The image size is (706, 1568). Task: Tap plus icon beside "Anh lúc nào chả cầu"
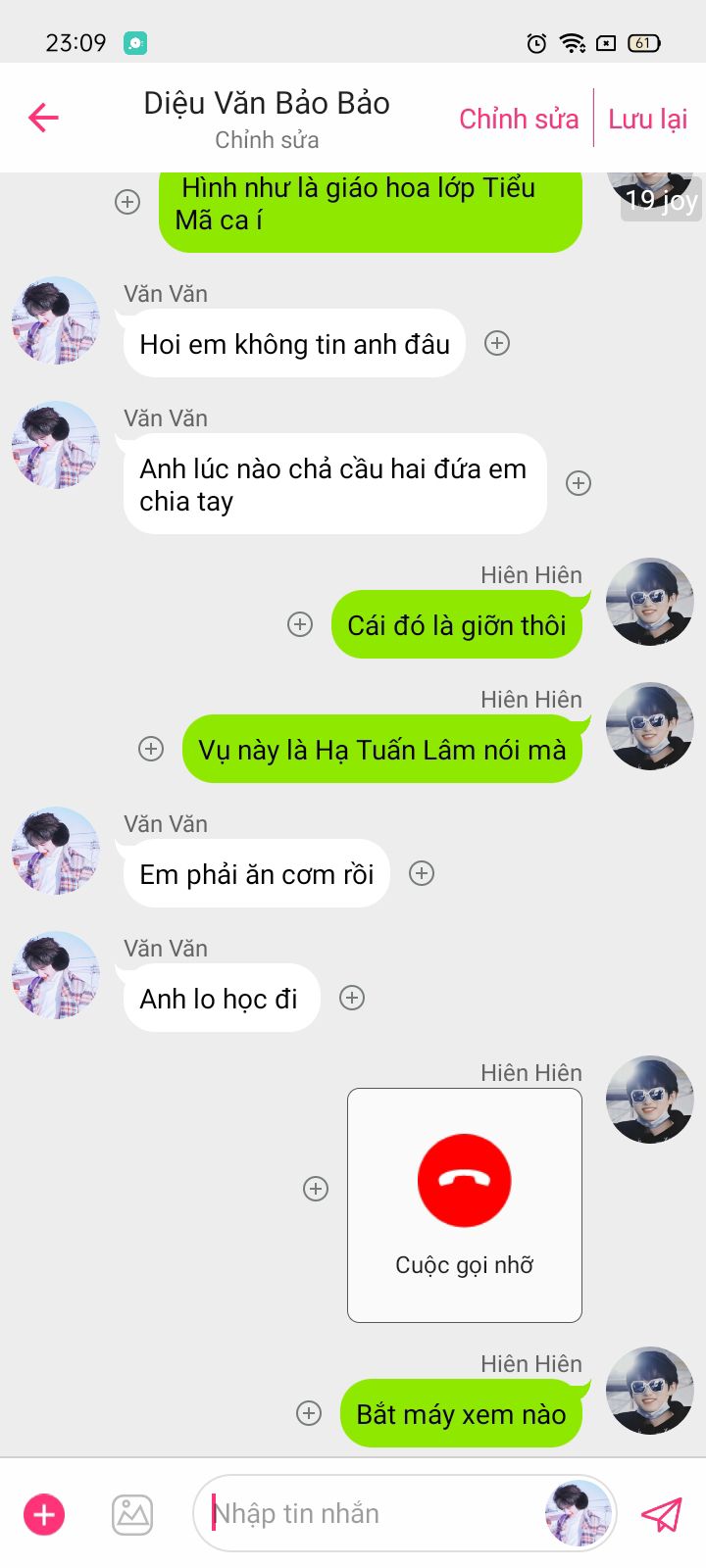coord(579,483)
